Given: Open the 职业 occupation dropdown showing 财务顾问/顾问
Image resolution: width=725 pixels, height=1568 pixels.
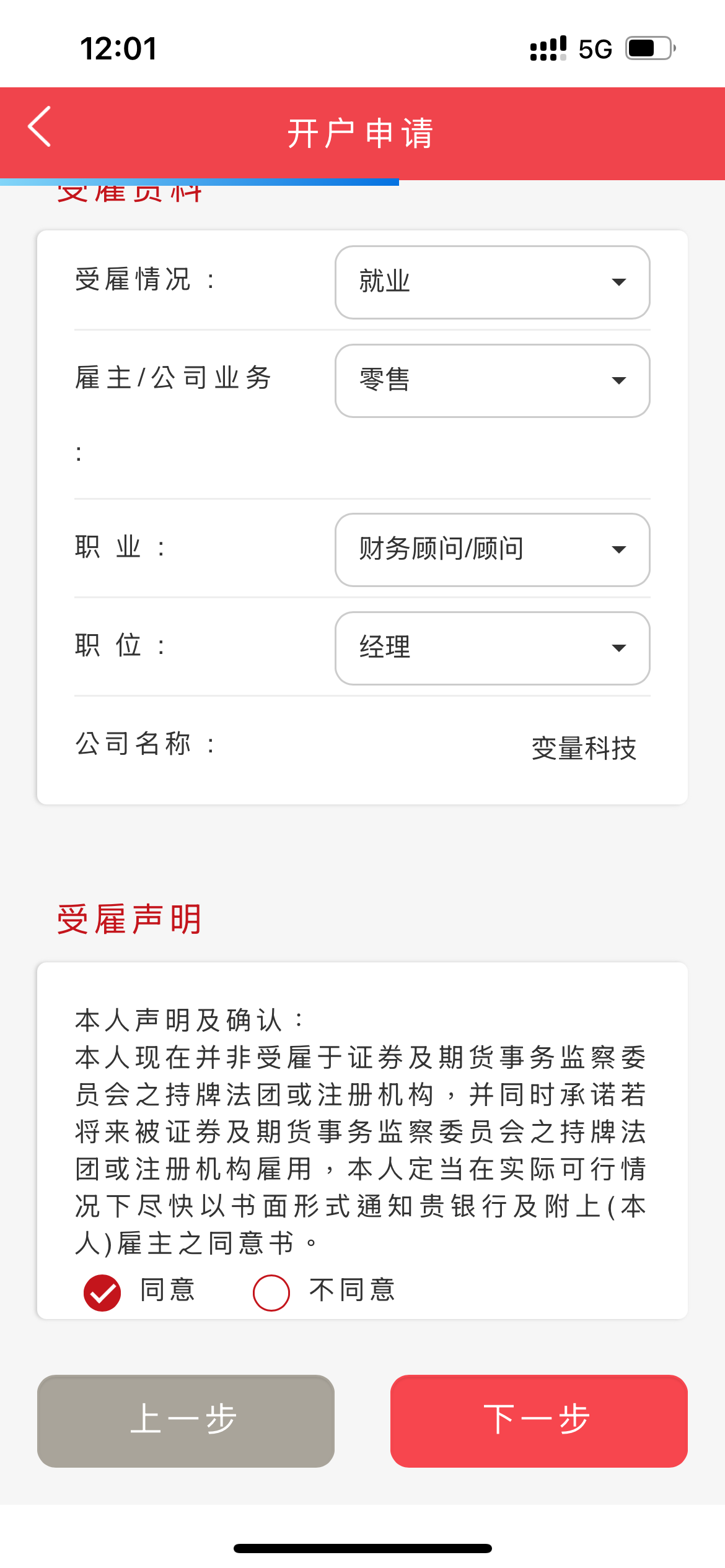Looking at the screenshot, I should click(x=491, y=549).
